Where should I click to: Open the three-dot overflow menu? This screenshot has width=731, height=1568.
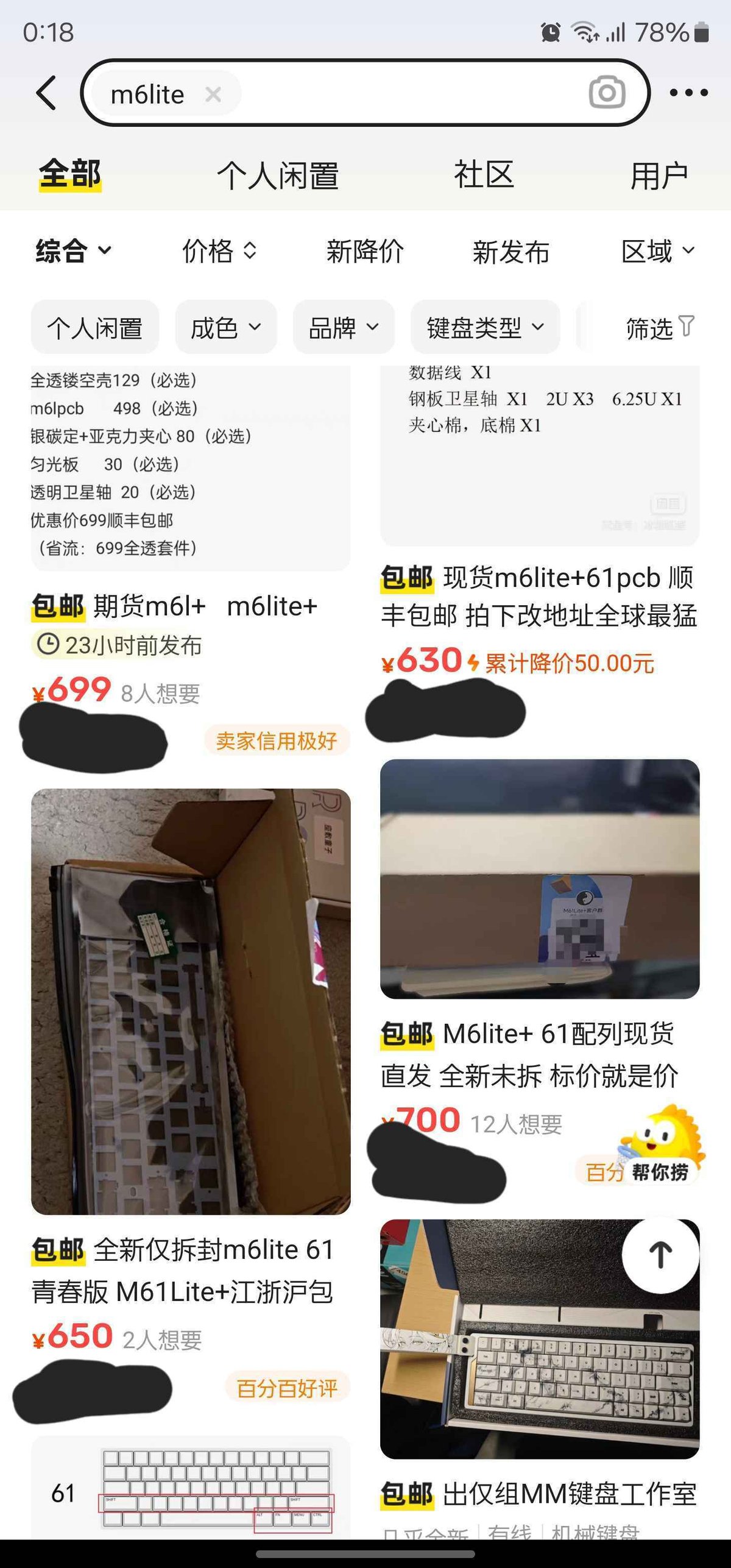click(688, 93)
